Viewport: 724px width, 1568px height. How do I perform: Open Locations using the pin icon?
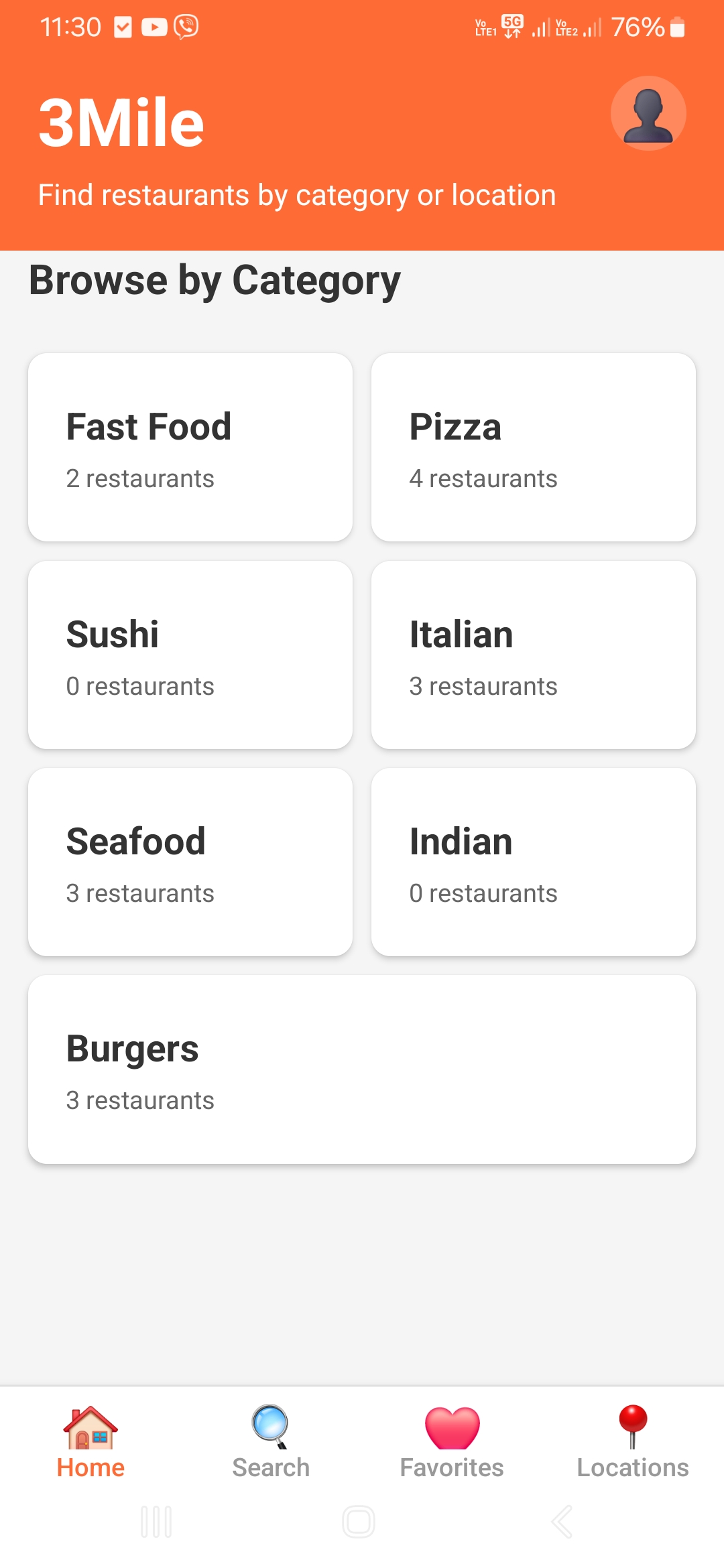coord(631,1427)
